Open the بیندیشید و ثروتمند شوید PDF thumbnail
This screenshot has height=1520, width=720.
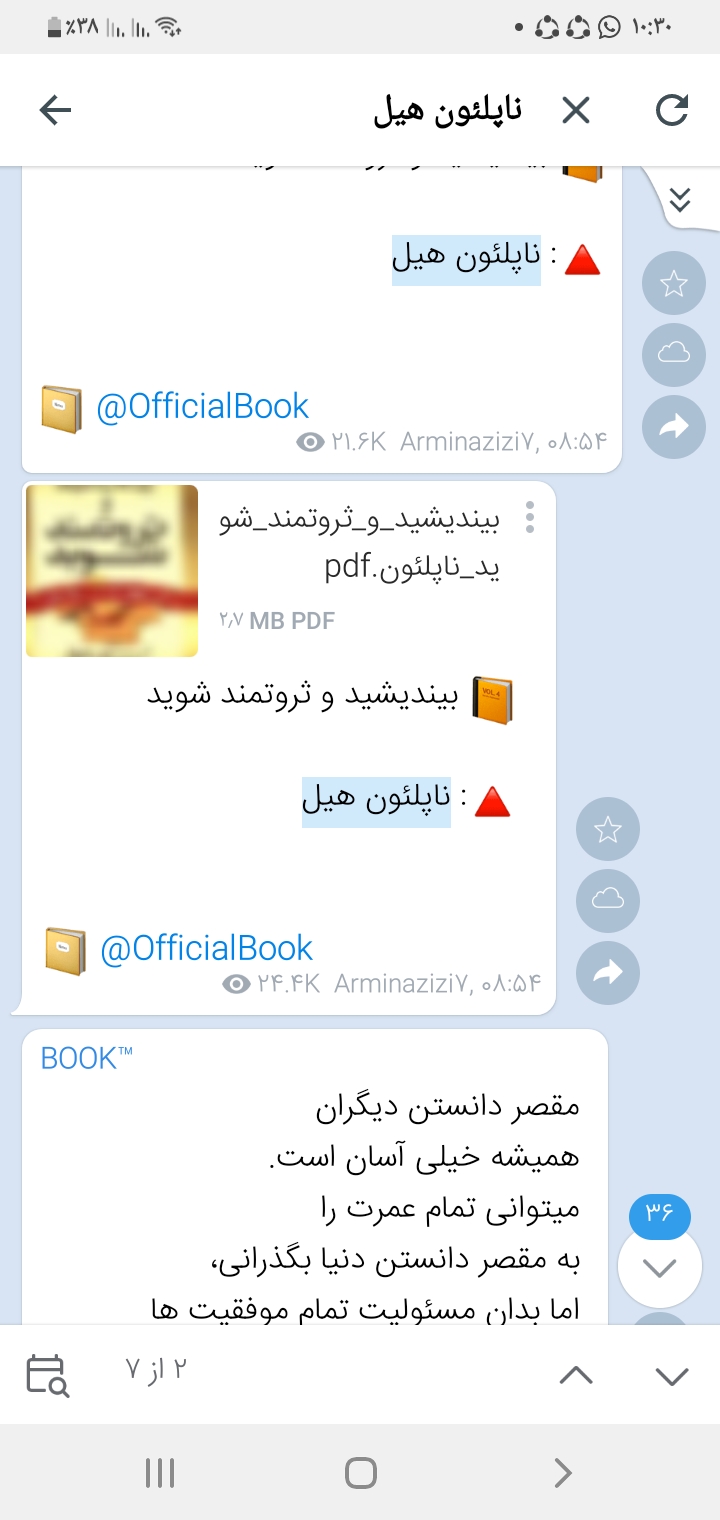coord(112,571)
